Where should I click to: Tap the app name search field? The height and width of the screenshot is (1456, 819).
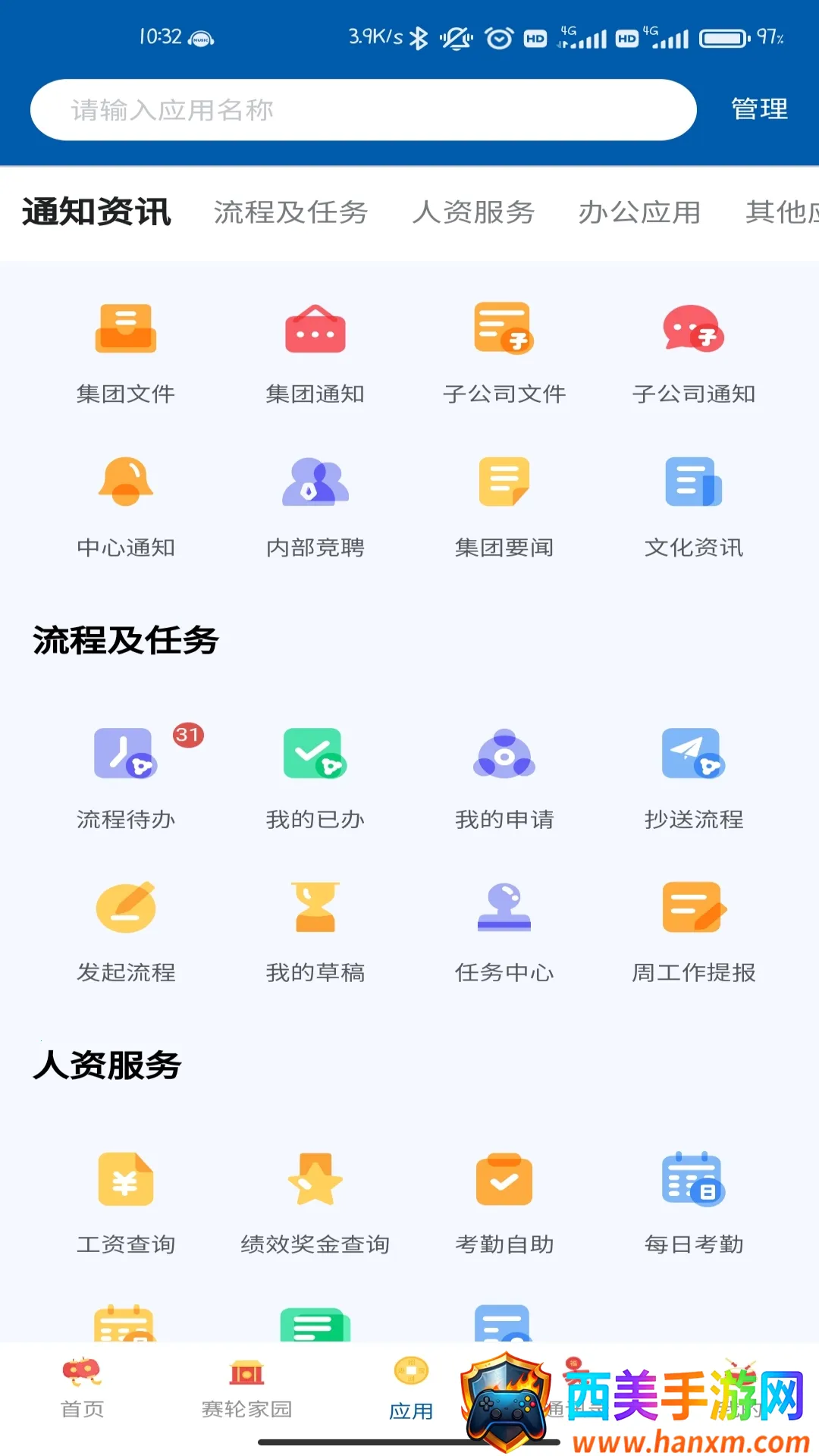click(362, 110)
